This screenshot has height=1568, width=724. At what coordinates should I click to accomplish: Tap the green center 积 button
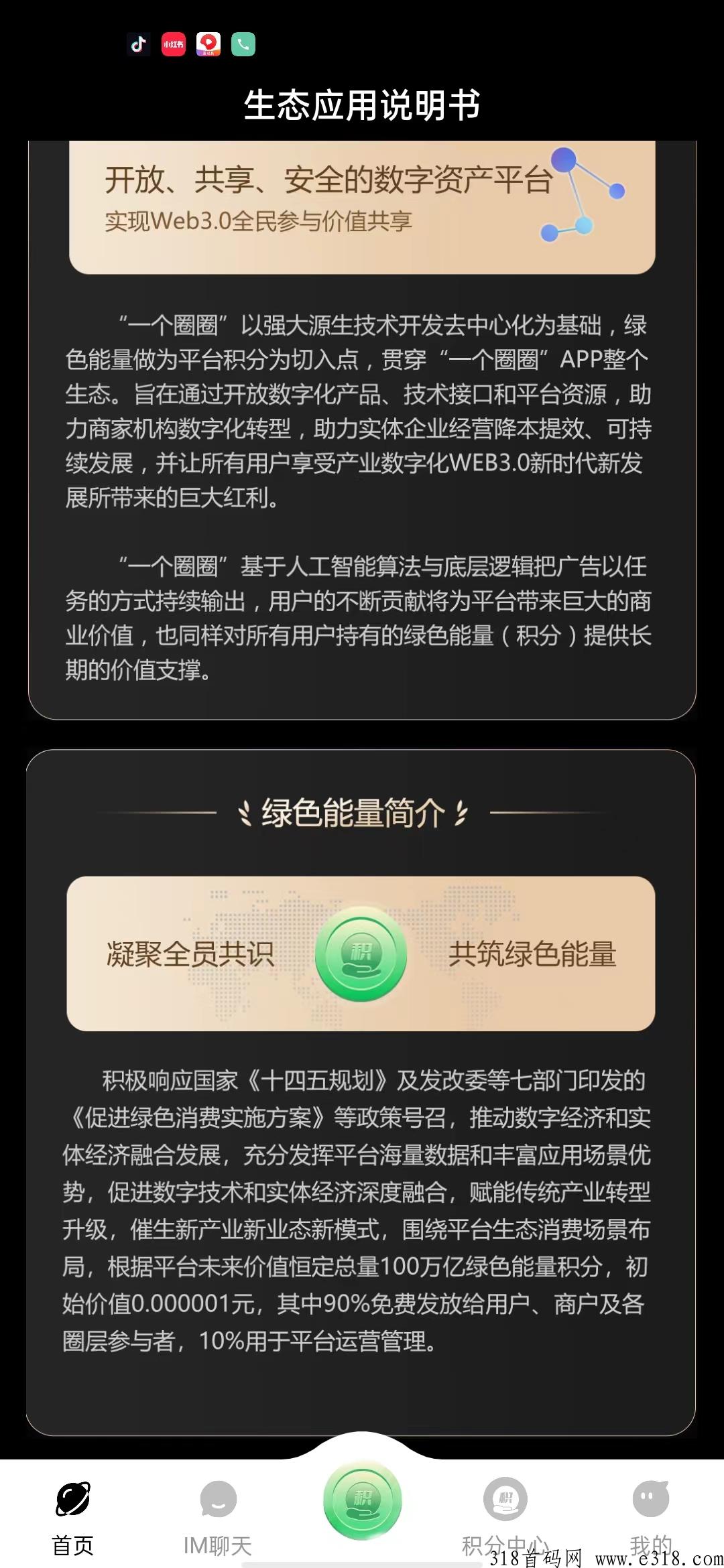(362, 1501)
